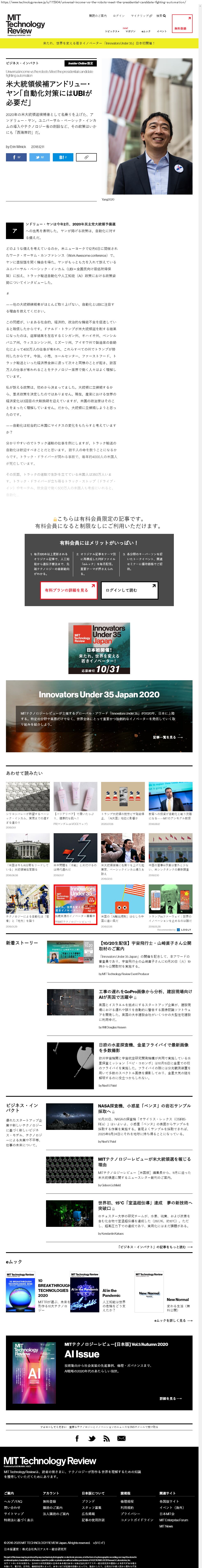Select ログインして読む button
The image size is (202, 1568).
128,590
